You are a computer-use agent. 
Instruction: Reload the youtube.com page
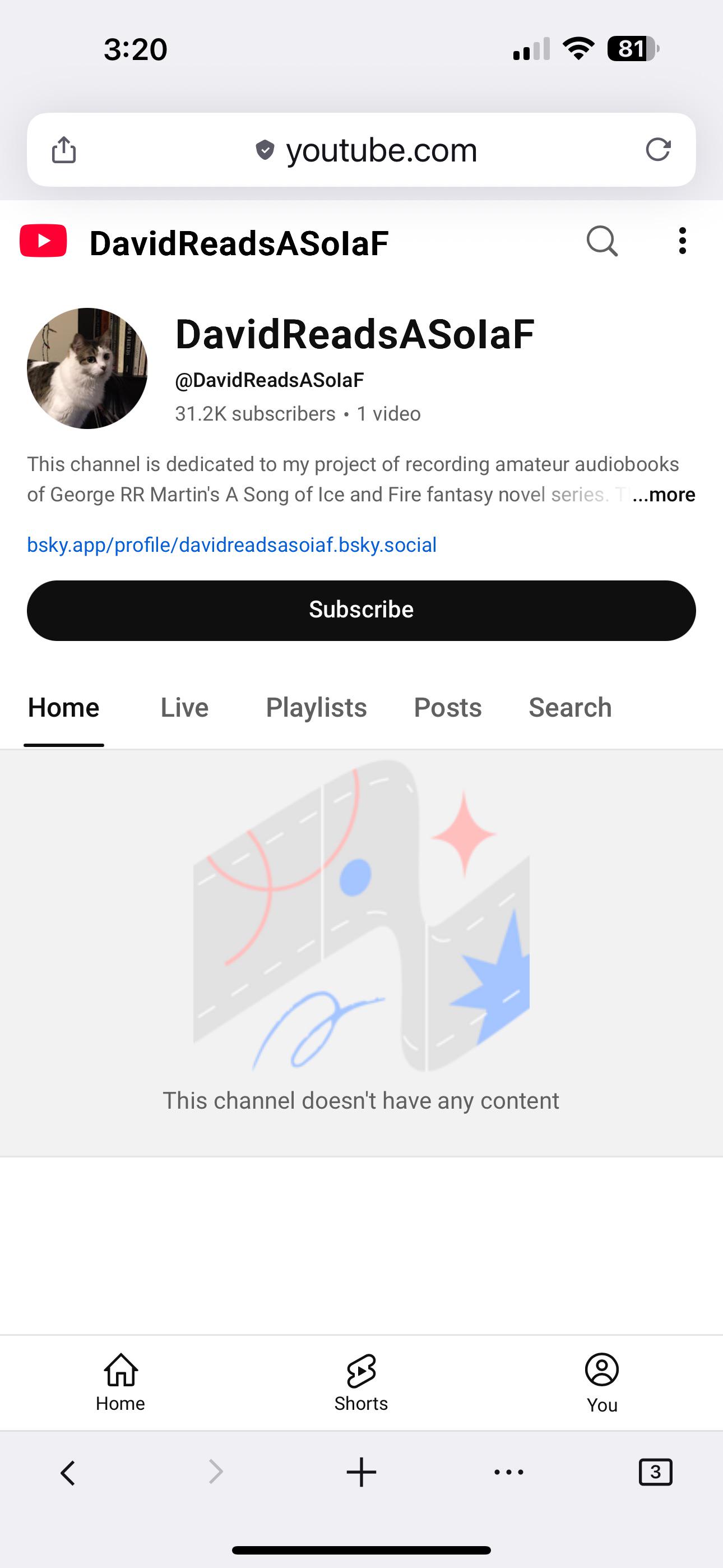[658, 149]
